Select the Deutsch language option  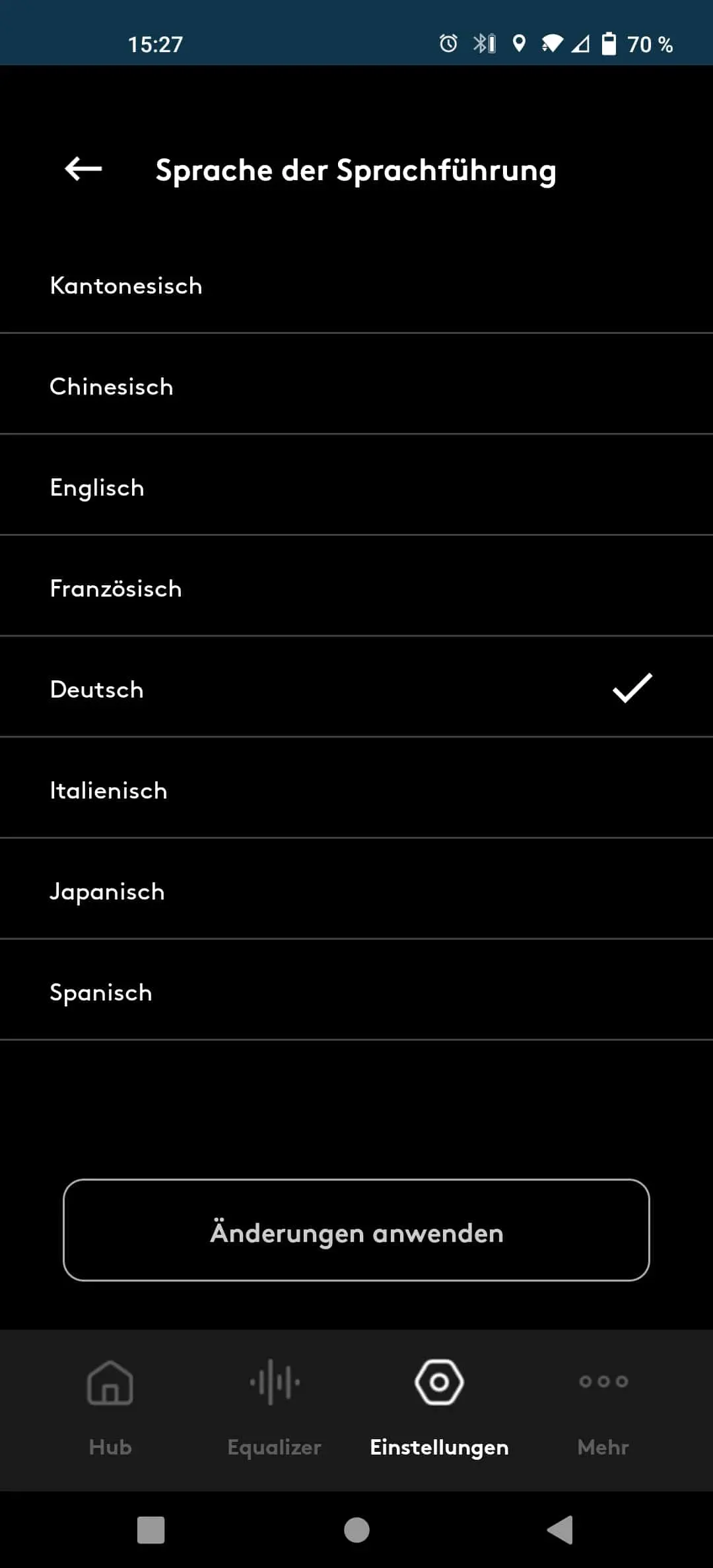pos(356,689)
